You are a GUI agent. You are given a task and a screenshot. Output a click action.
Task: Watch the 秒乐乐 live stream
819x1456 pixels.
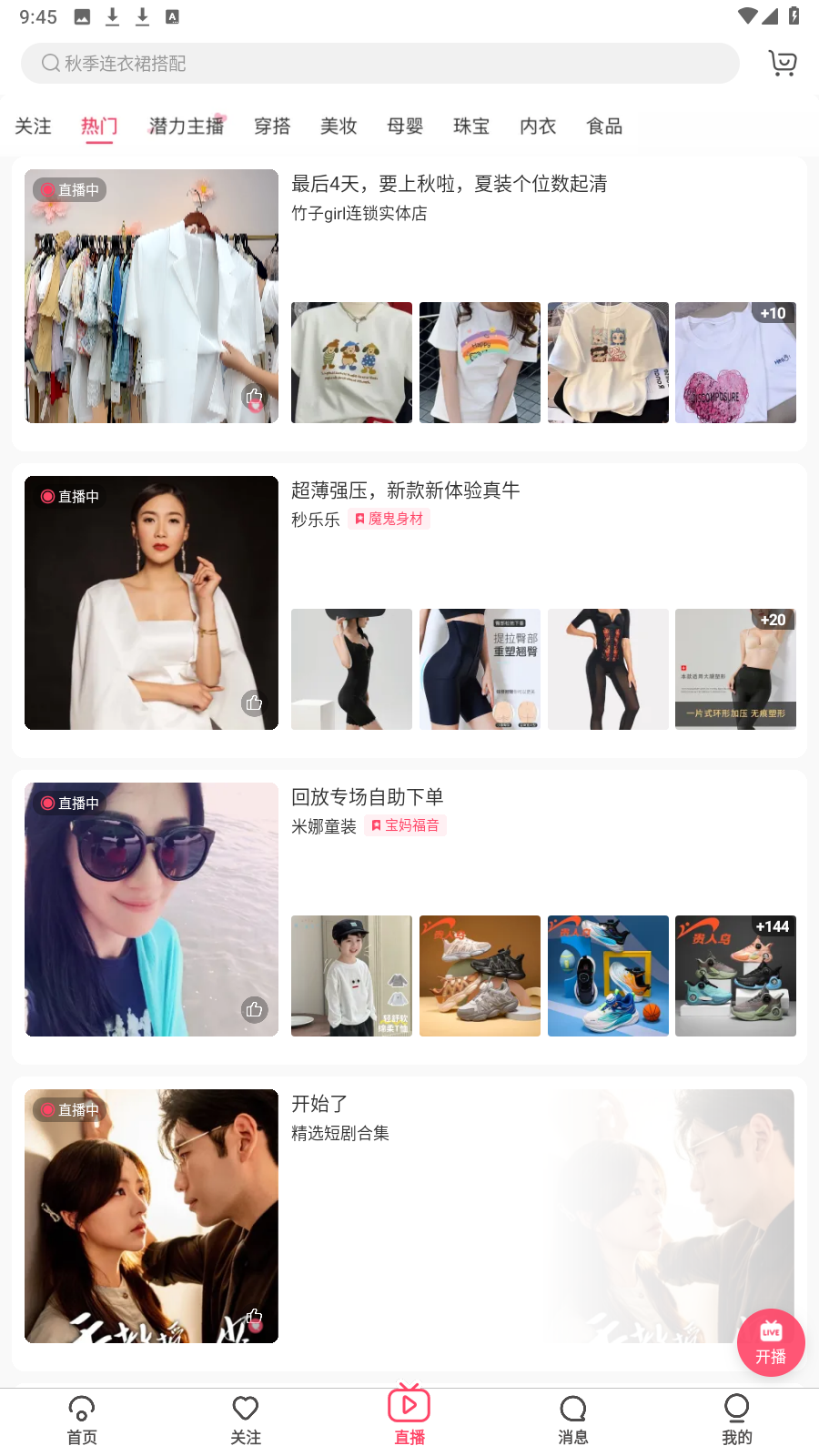(x=151, y=602)
